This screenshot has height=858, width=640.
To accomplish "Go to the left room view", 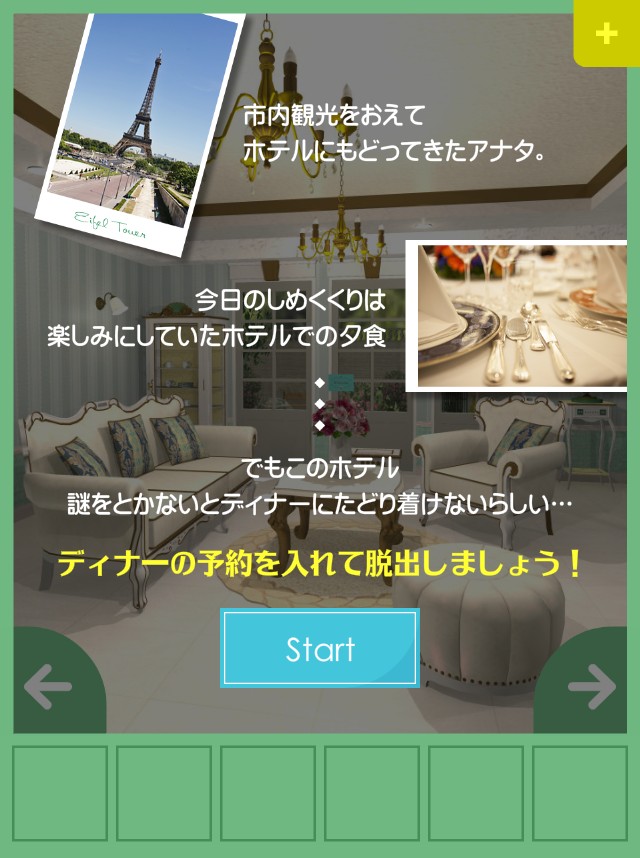I will [48, 687].
